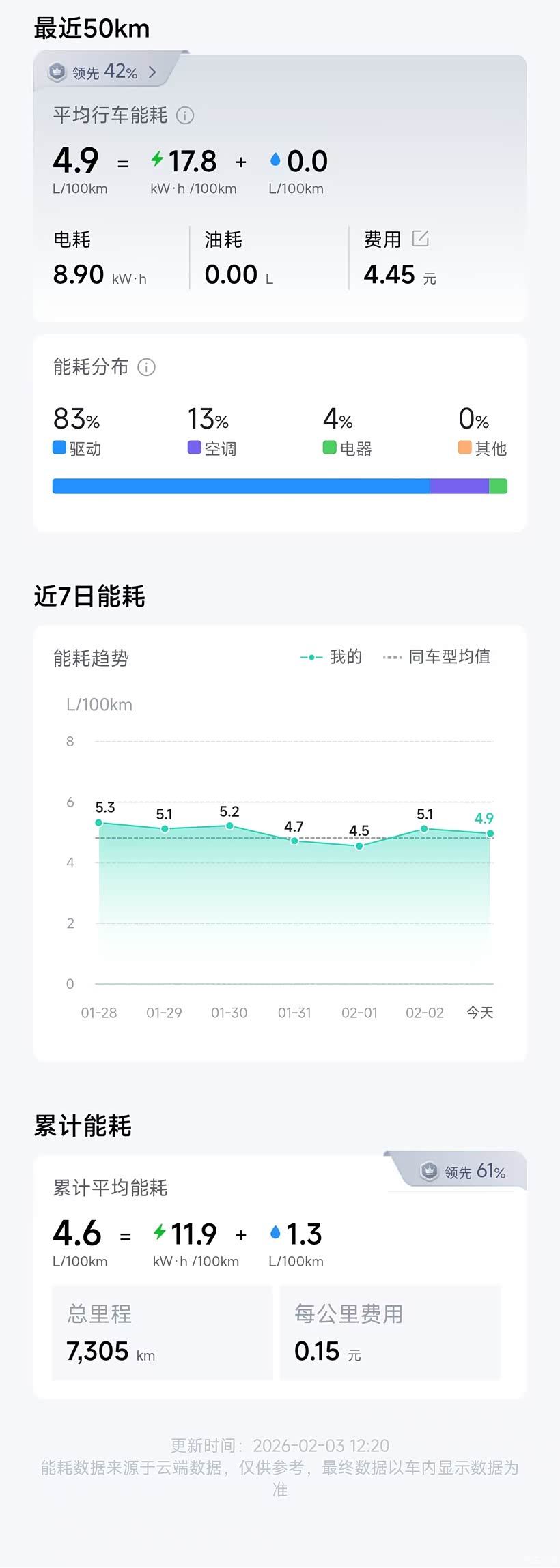Select the 01-31 point on the trend chart
Screen dimensions: 560x1568
click(x=294, y=841)
